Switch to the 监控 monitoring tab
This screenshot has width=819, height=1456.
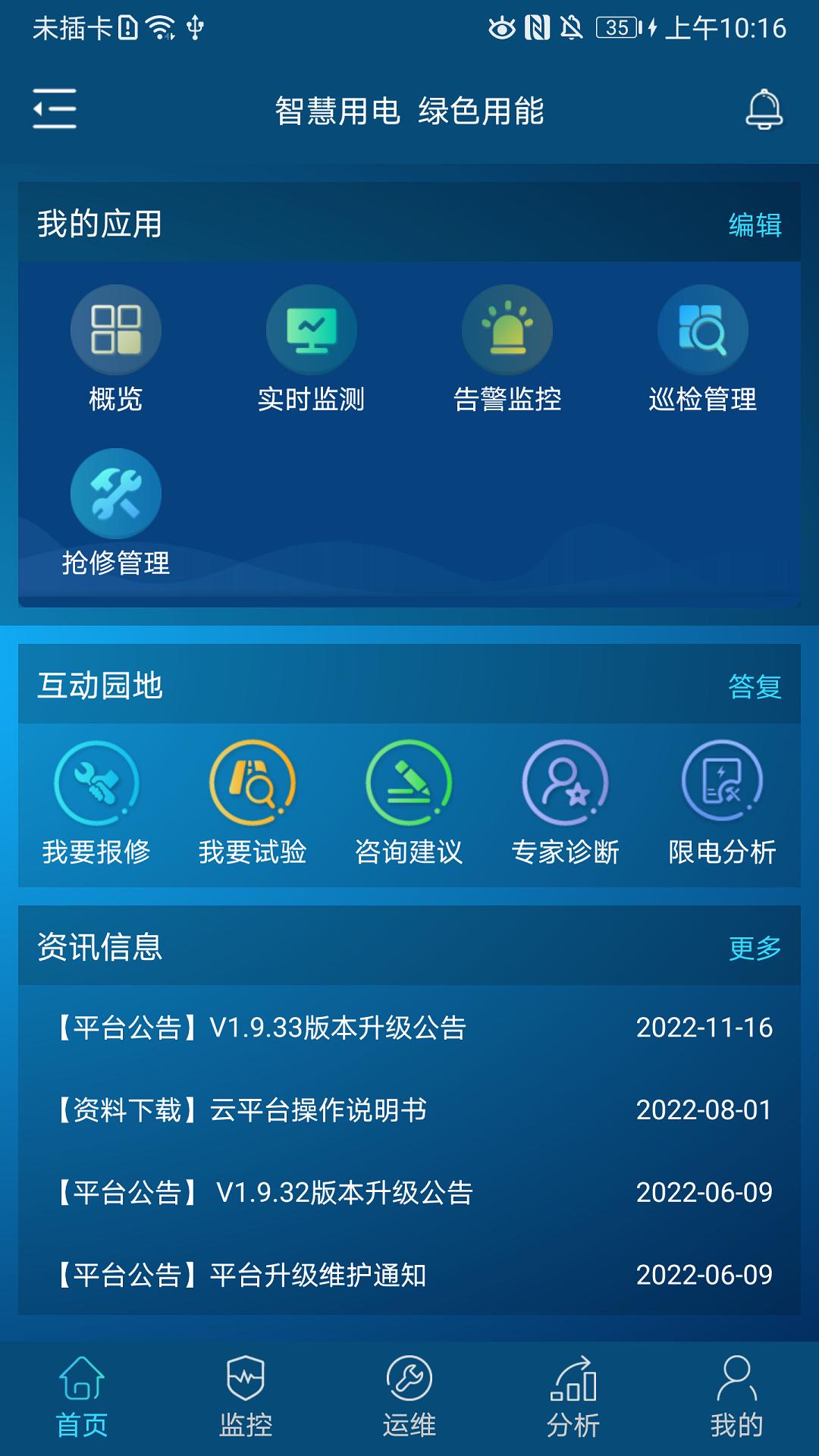point(246,1410)
